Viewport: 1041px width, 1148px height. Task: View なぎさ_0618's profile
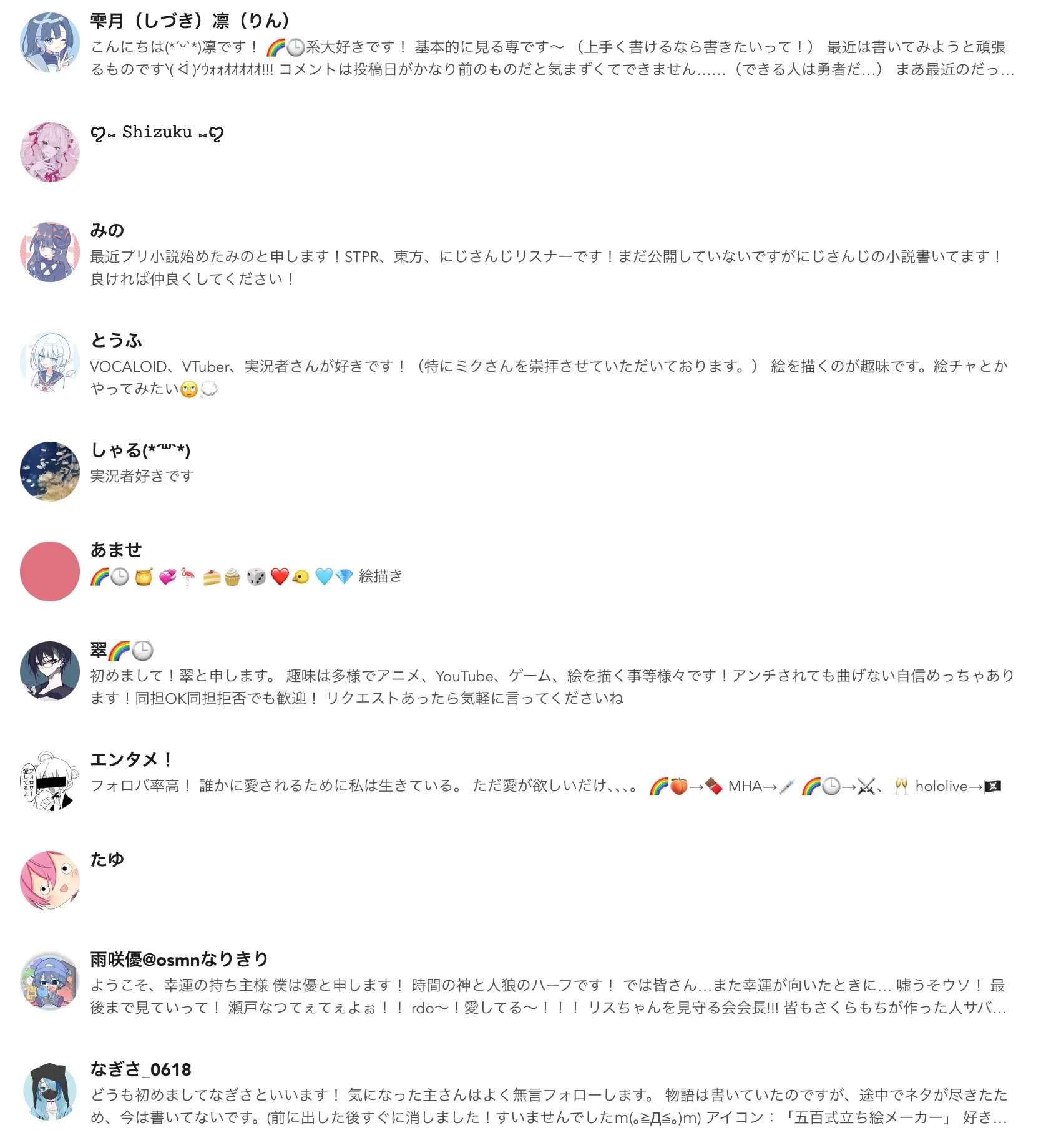click(141, 1069)
